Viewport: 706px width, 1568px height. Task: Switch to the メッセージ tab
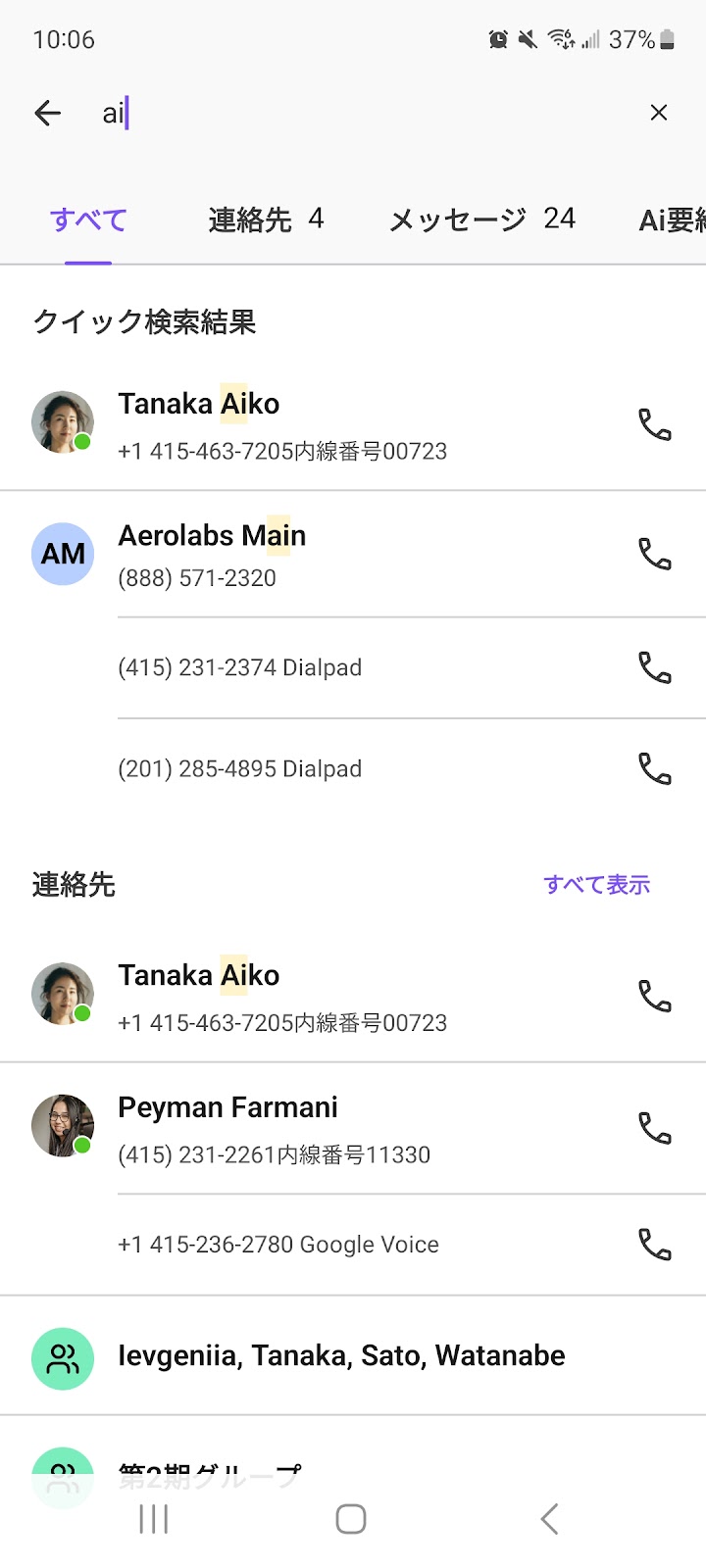(481, 220)
